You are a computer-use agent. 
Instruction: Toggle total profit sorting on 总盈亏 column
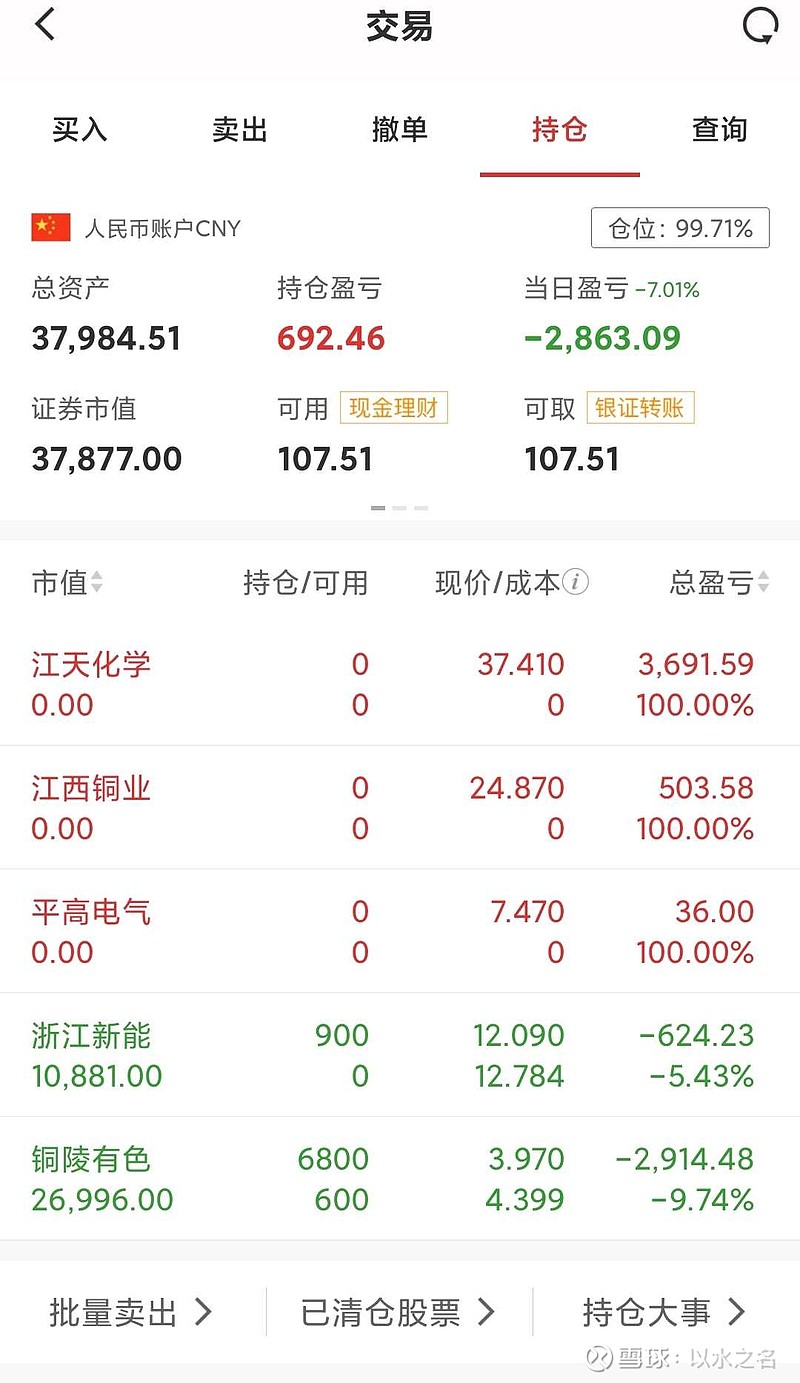716,583
